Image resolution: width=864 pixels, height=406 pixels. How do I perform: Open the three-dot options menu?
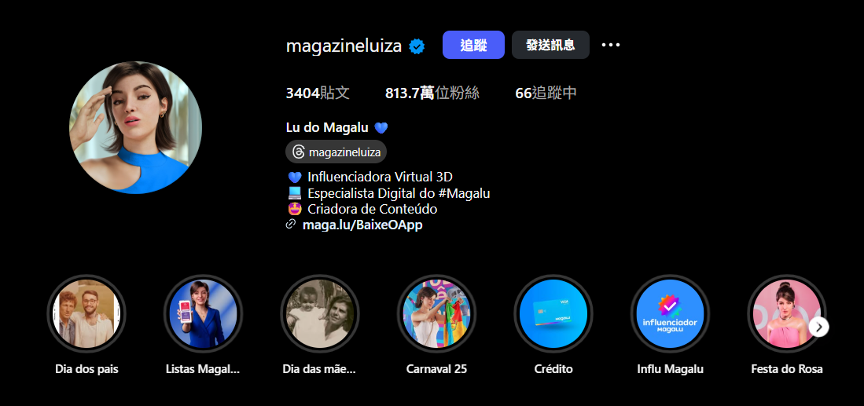611,45
